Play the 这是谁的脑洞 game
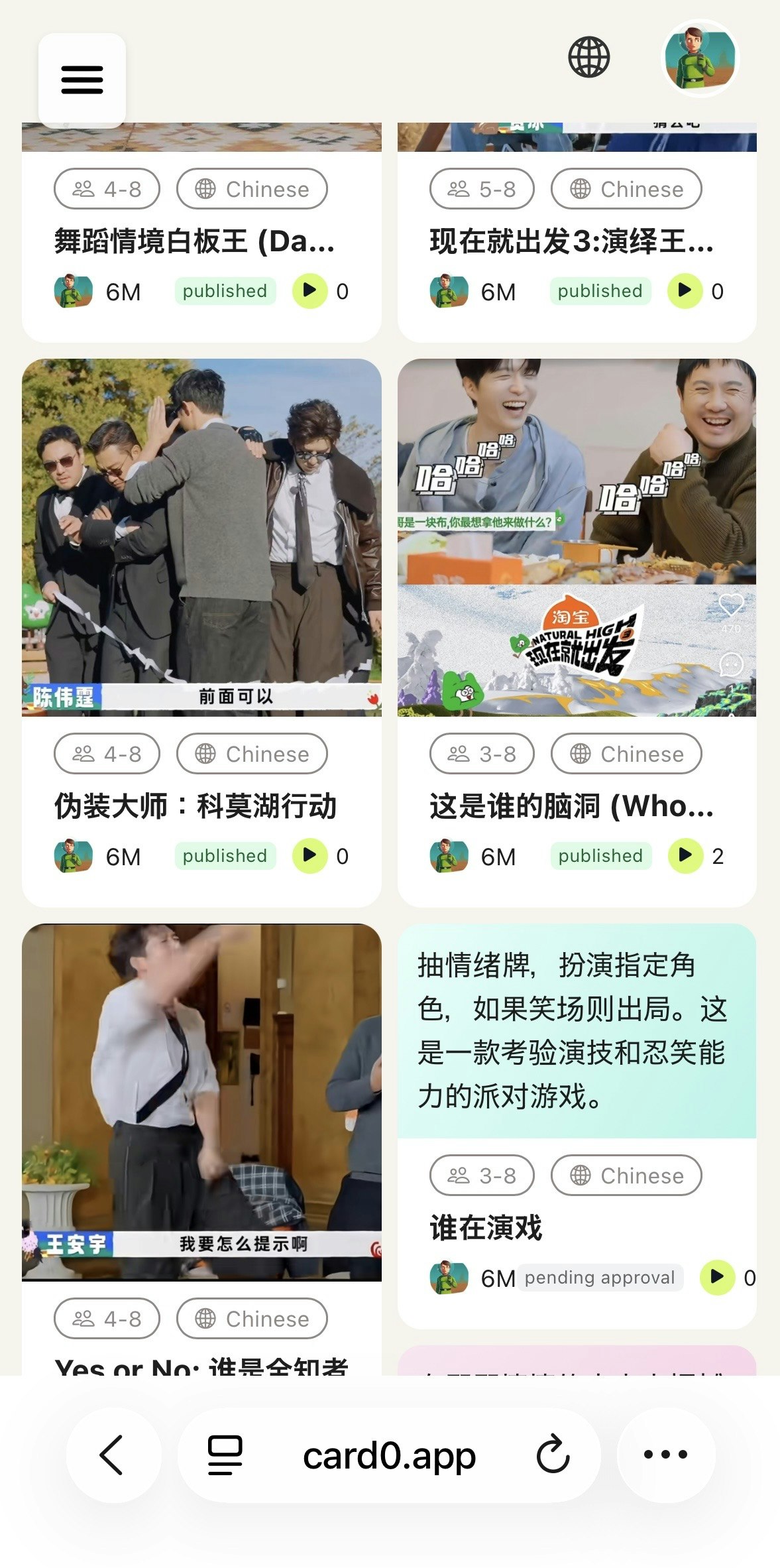This screenshot has height=1568, width=780. click(x=685, y=856)
